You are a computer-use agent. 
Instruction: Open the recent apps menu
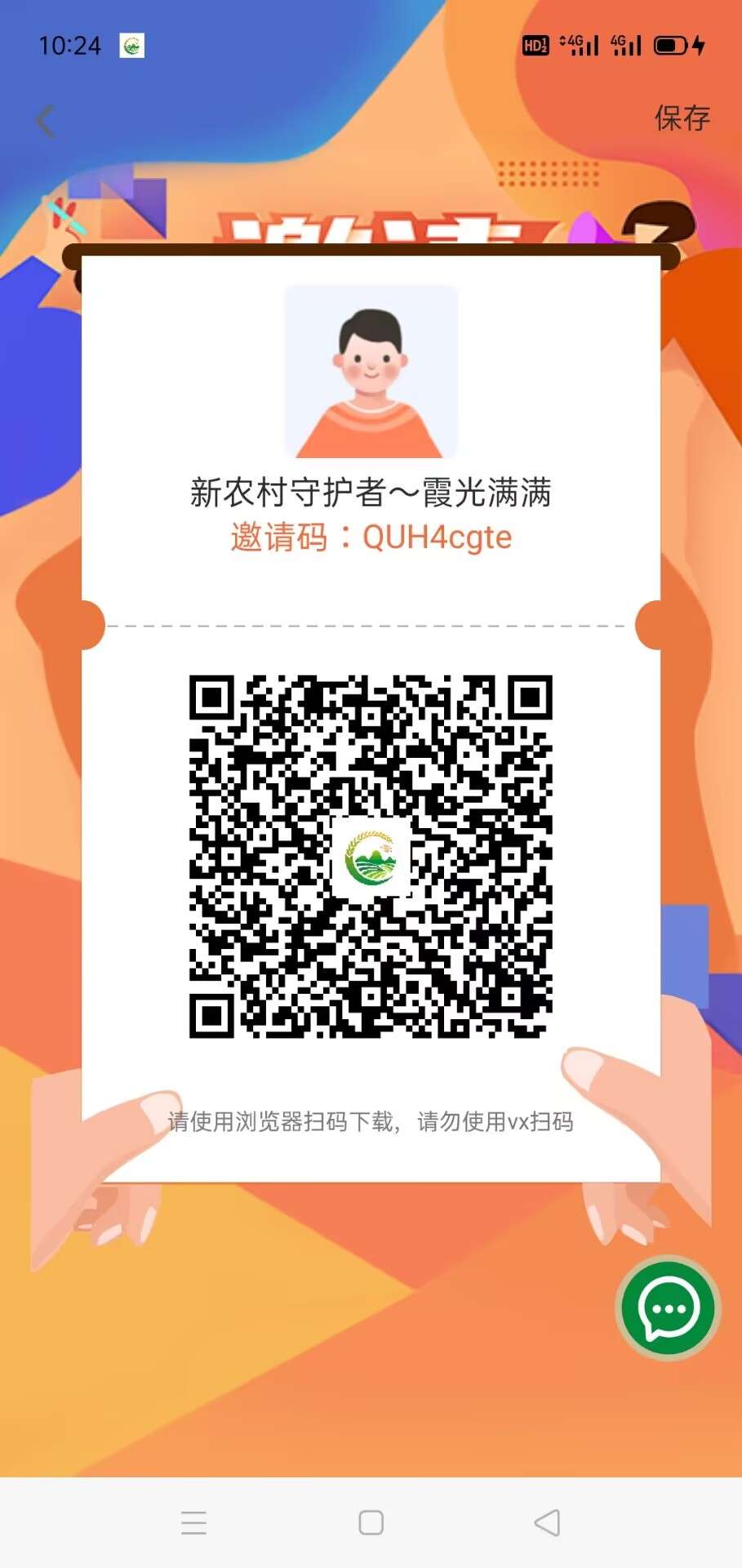click(x=193, y=1522)
